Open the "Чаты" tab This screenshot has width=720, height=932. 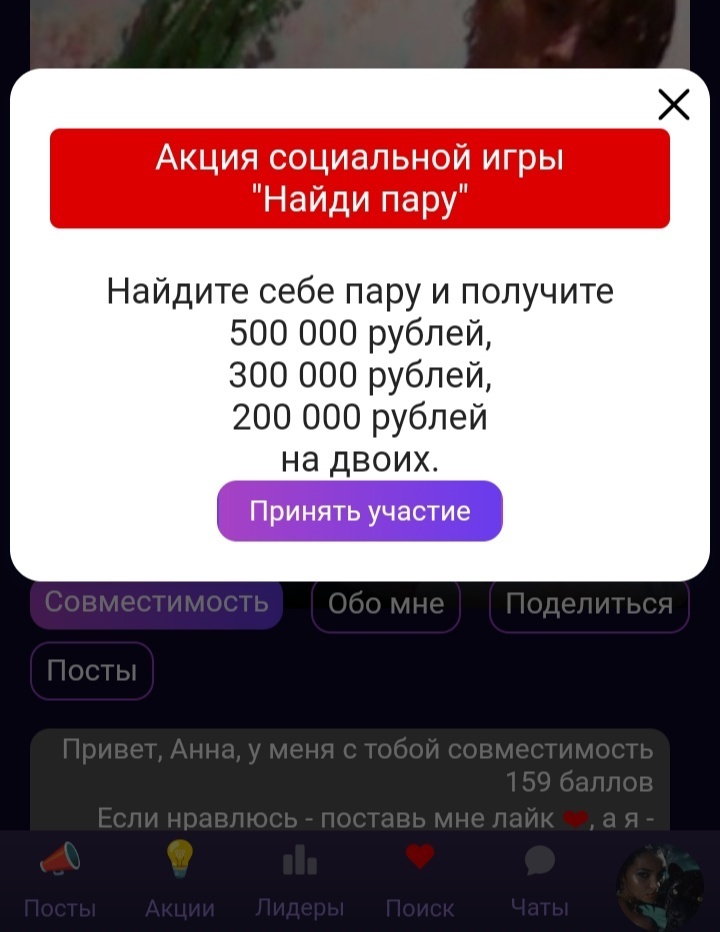(x=540, y=880)
